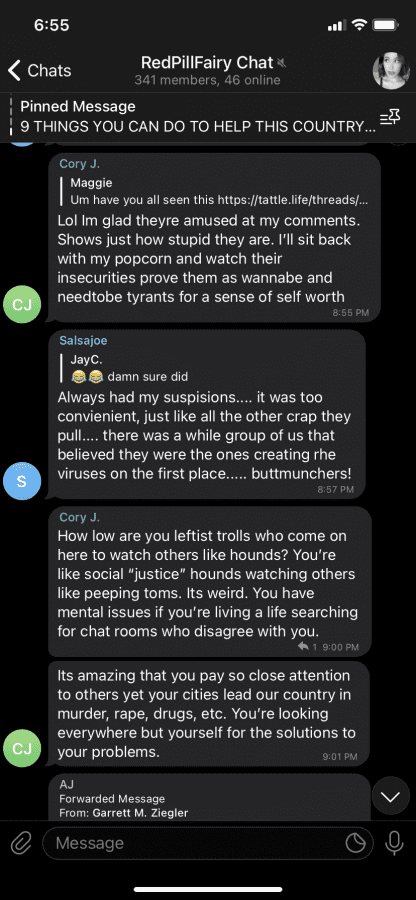416x900 pixels.
Task: Open RedPillFairy Chat group info
Action: tap(207, 70)
